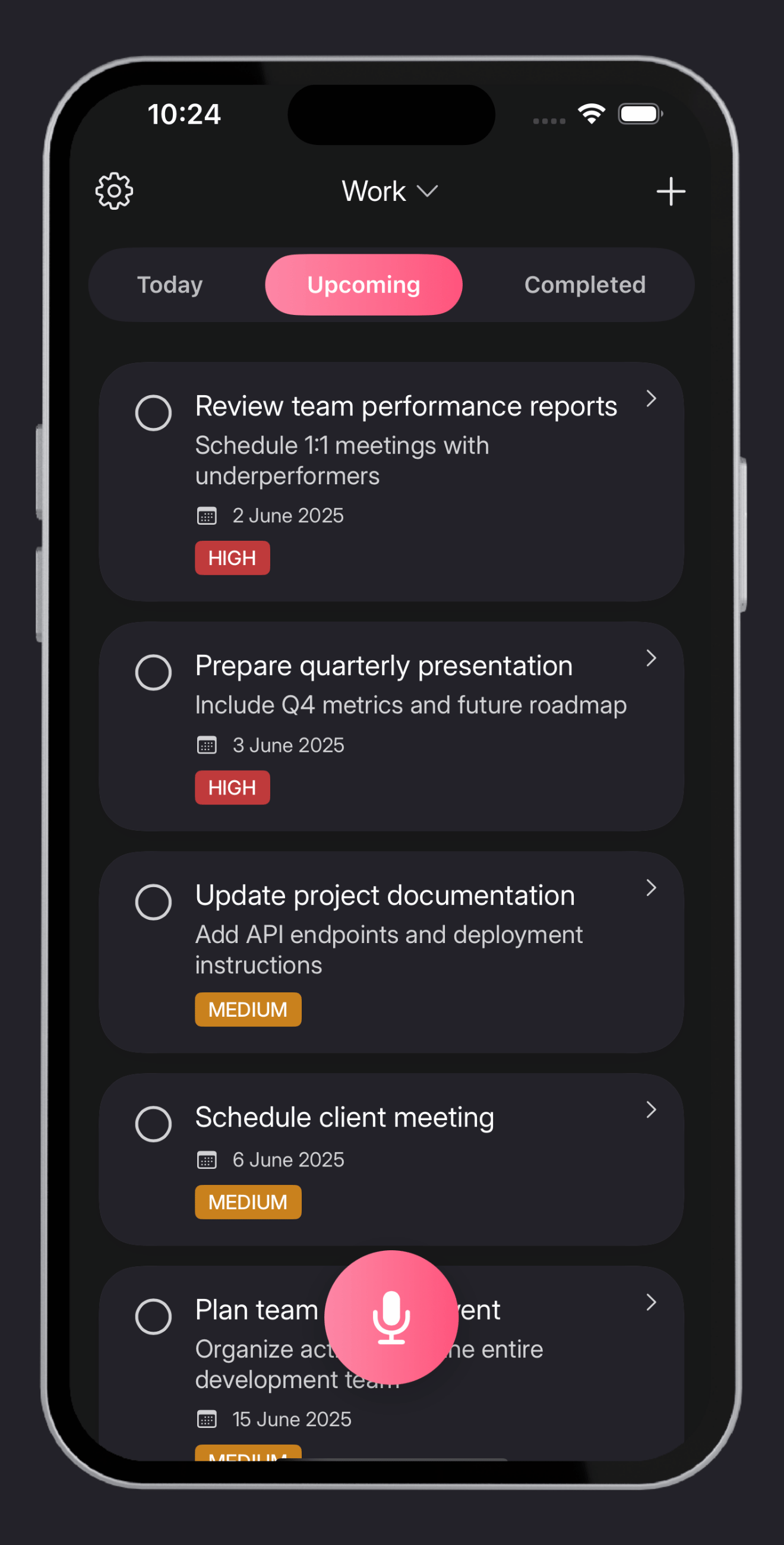Check off 'Prepare quarterly presentation'
Image resolution: width=784 pixels, height=1545 pixels.
(153, 672)
